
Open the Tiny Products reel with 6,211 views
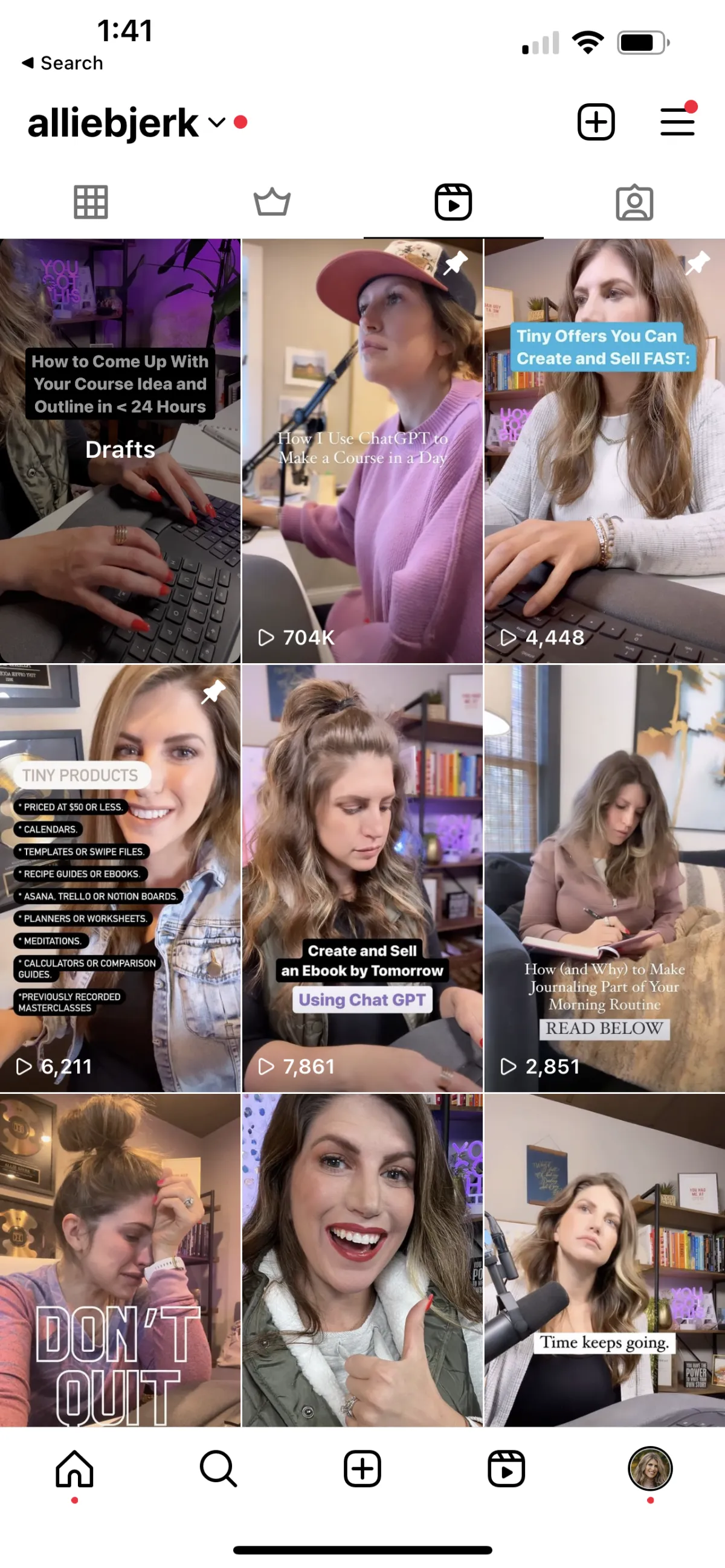120,878
